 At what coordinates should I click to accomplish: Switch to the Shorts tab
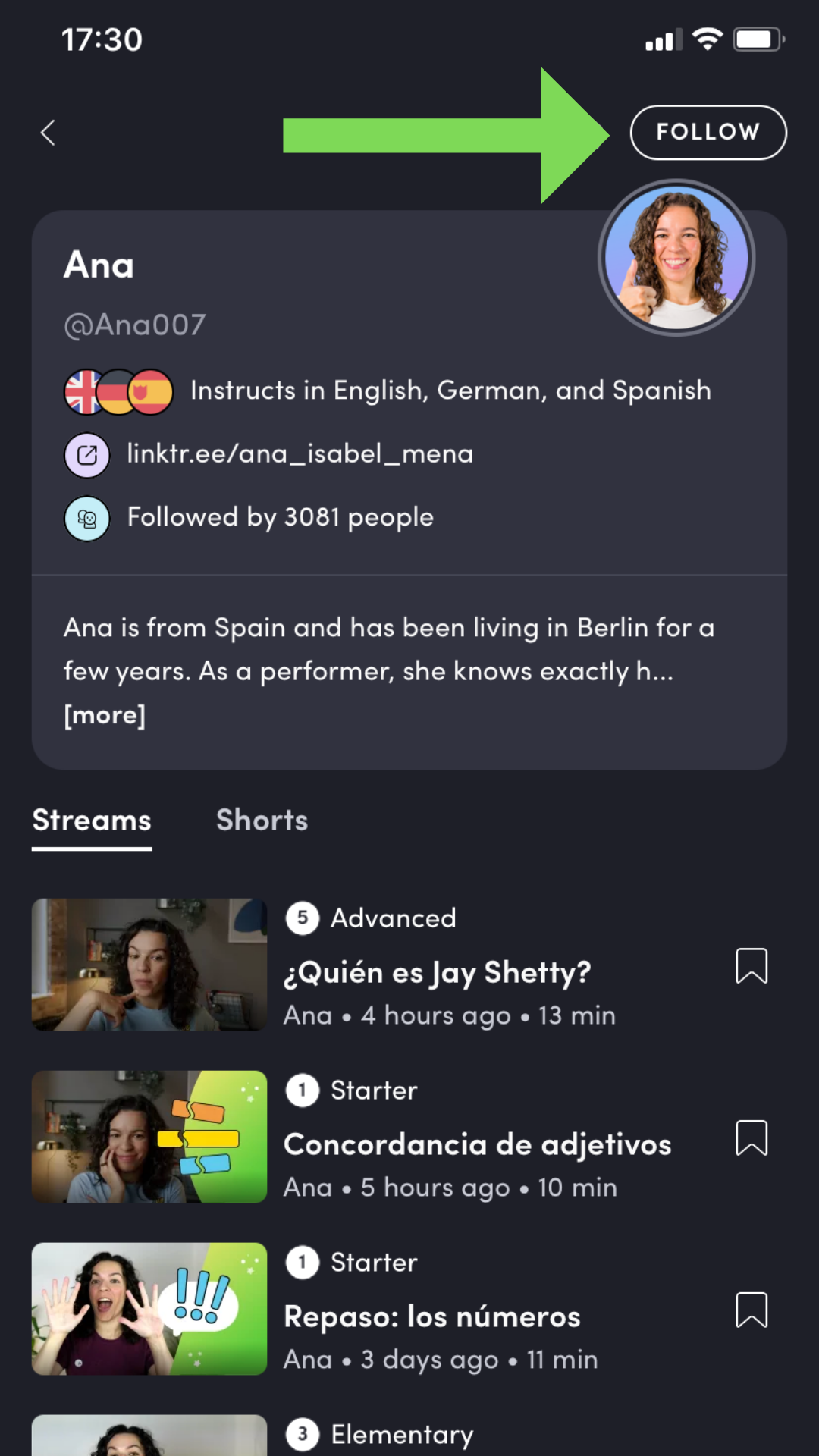coord(262,821)
